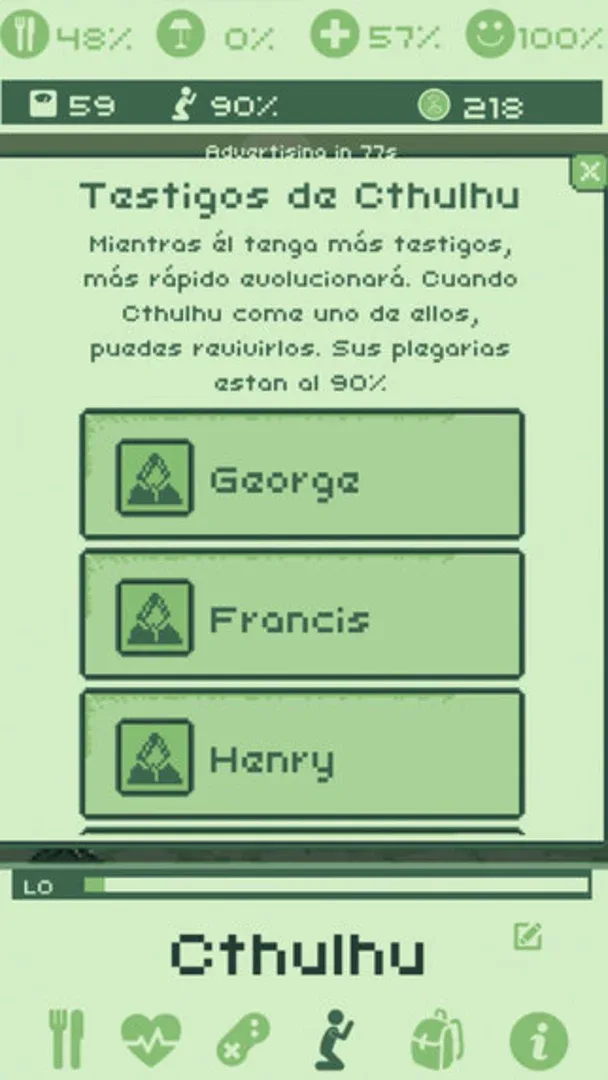608x1080 pixels.
Task: Edit the name Cthulhu
Action: tap(527, 937)
